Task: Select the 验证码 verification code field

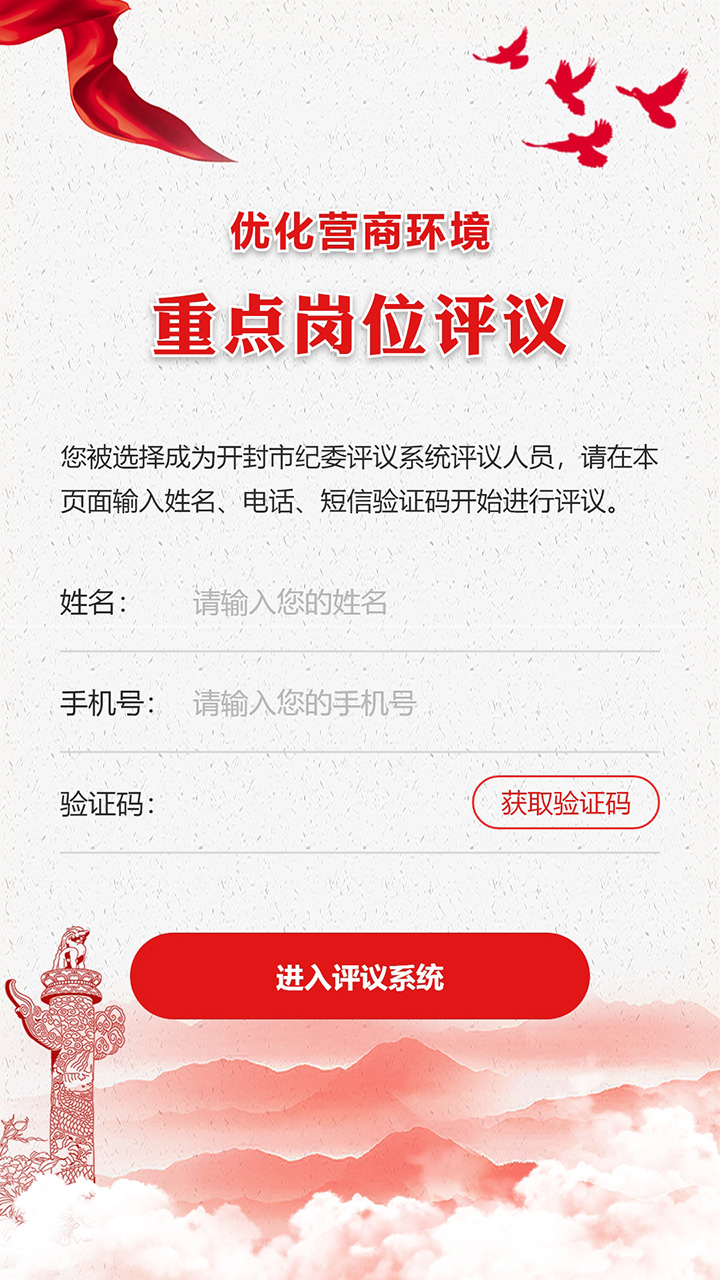Action: pyautogui.click(x=310, y=804)
